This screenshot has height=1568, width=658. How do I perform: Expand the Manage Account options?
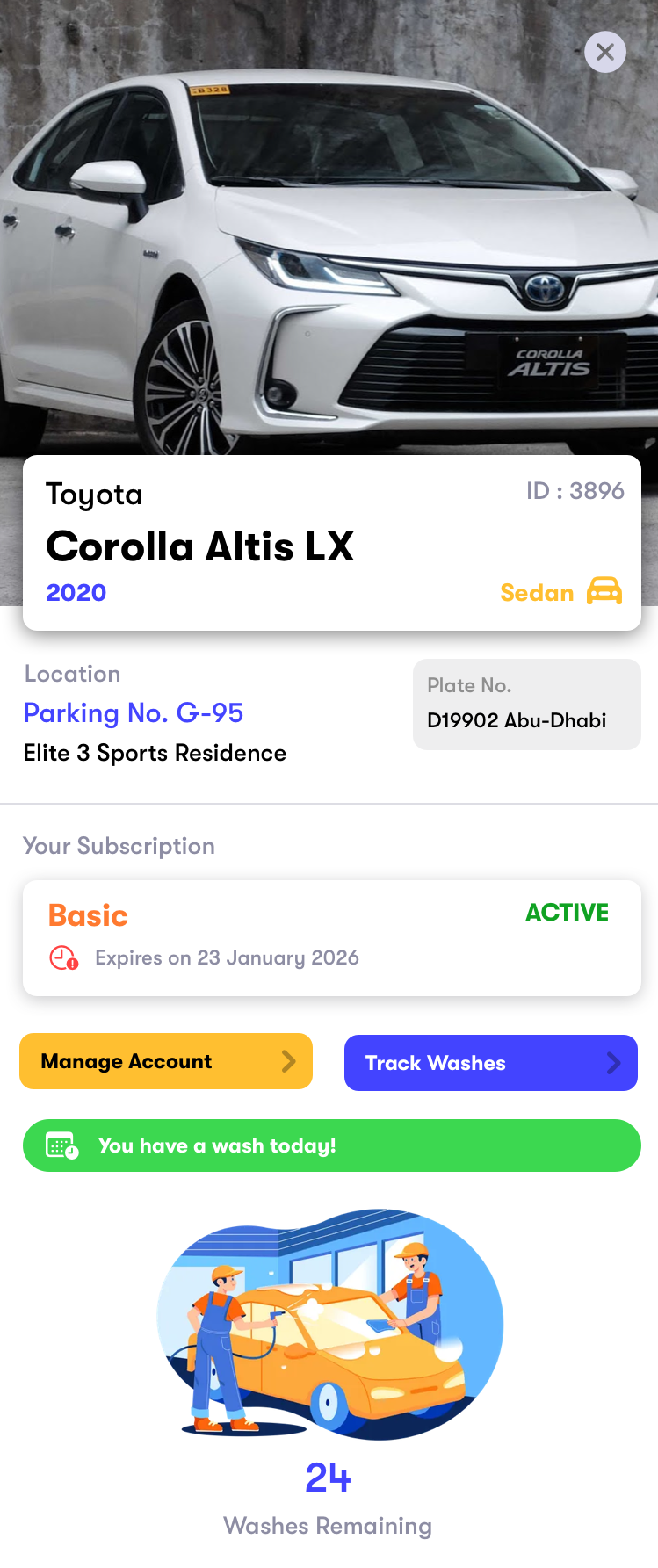pyautogui.click(x=165, y=1061)
